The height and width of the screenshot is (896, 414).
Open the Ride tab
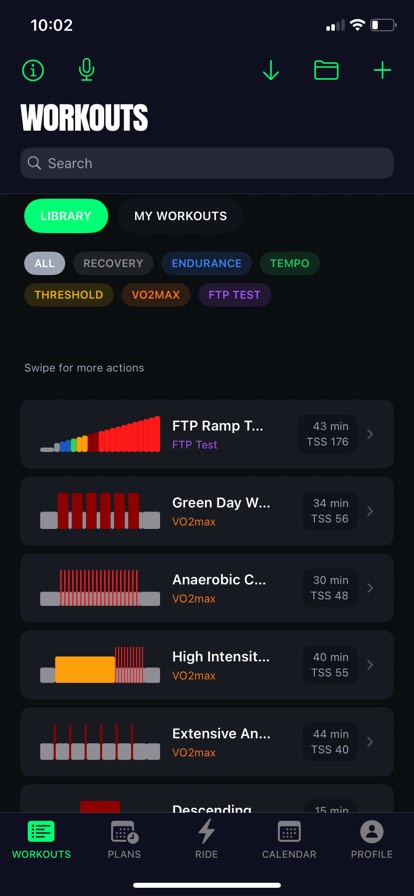206,839
